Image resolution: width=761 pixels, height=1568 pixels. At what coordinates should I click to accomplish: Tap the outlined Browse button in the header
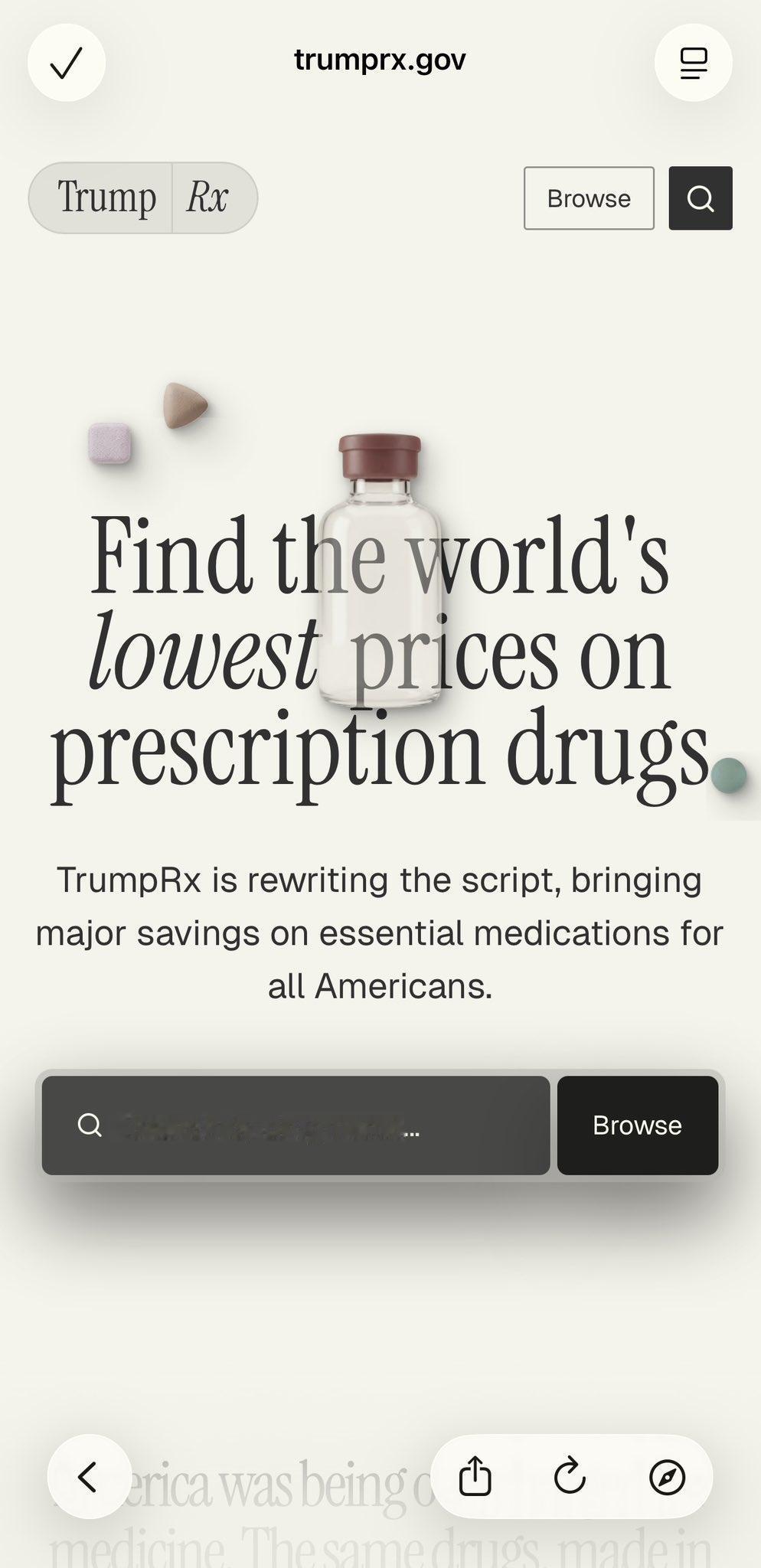[x=589, y=198]
